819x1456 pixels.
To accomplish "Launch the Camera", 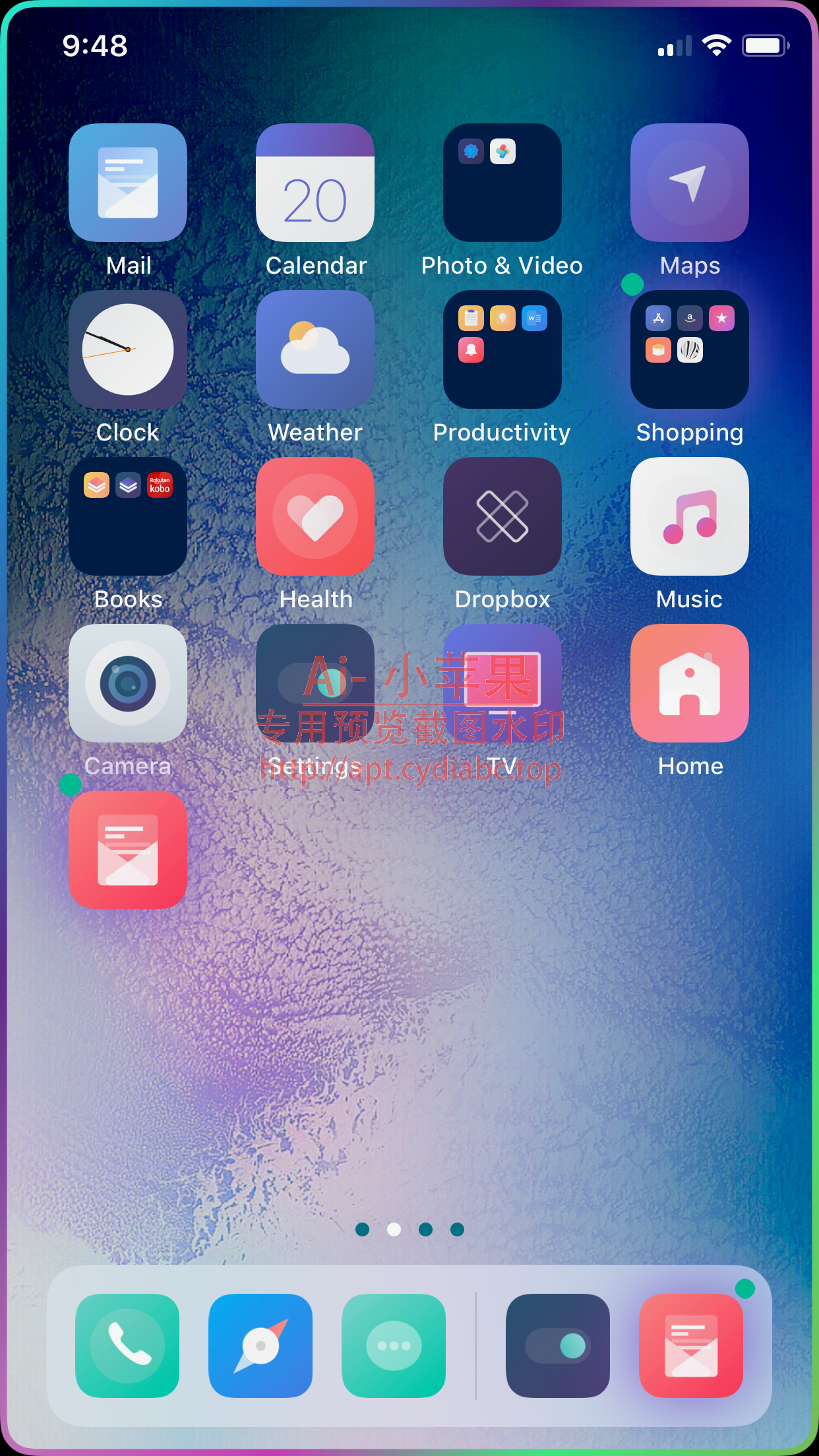I will pos(128,683).
